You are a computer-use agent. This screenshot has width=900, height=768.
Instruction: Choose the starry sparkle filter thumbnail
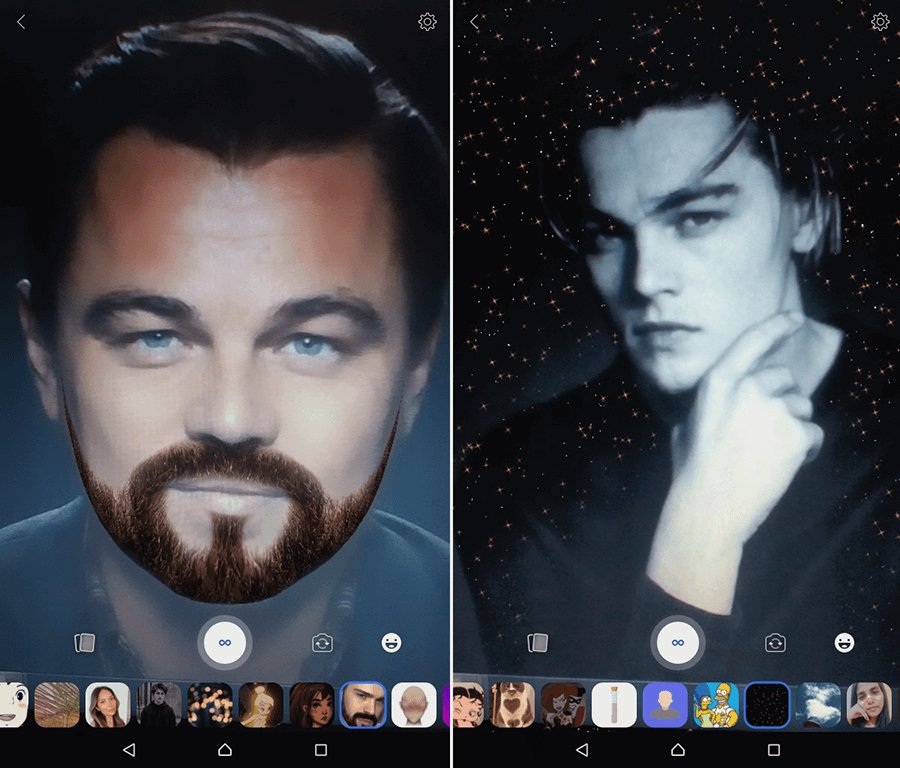pos(767,705)
